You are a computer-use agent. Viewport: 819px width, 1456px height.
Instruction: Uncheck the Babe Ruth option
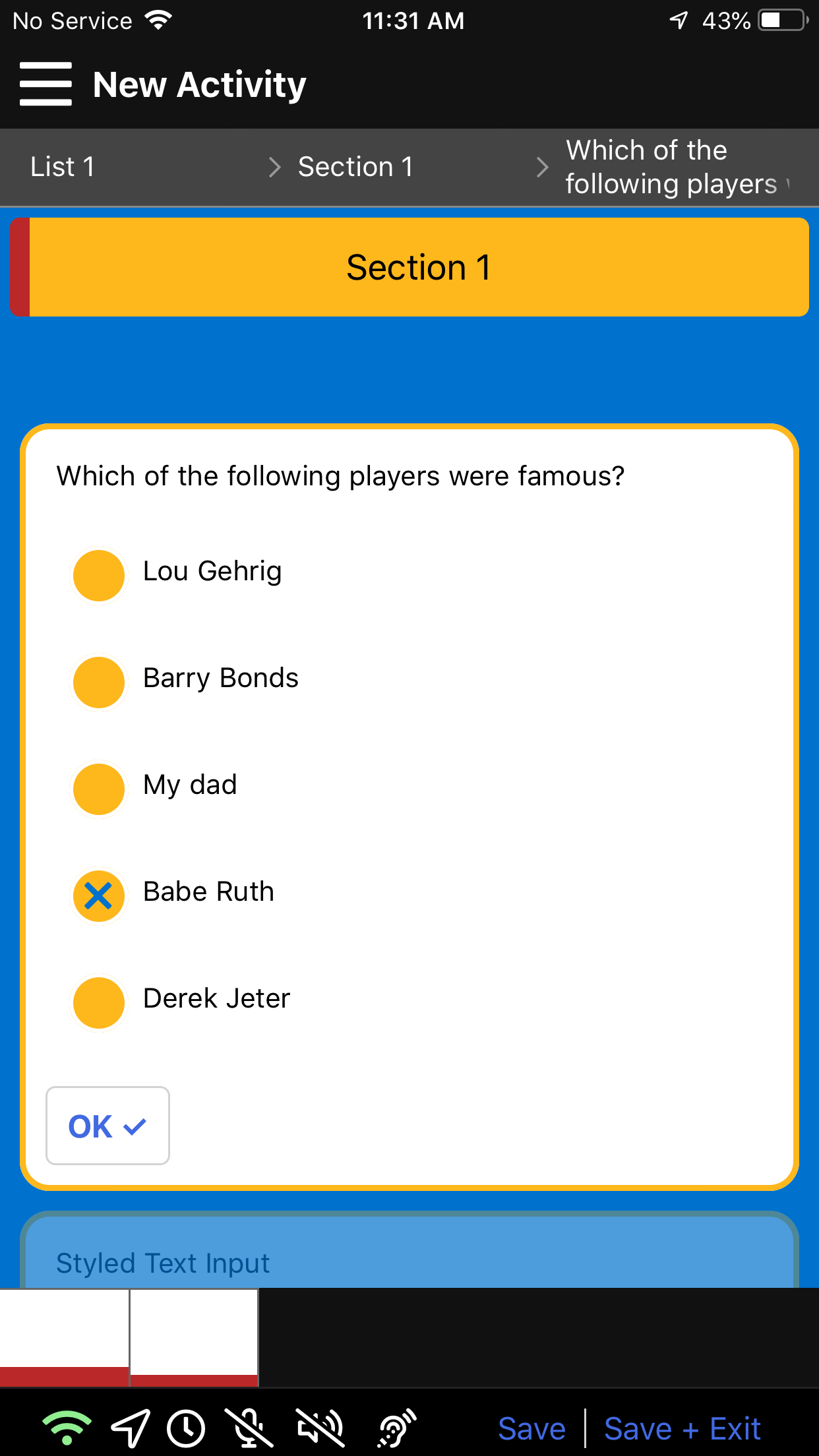99,895
